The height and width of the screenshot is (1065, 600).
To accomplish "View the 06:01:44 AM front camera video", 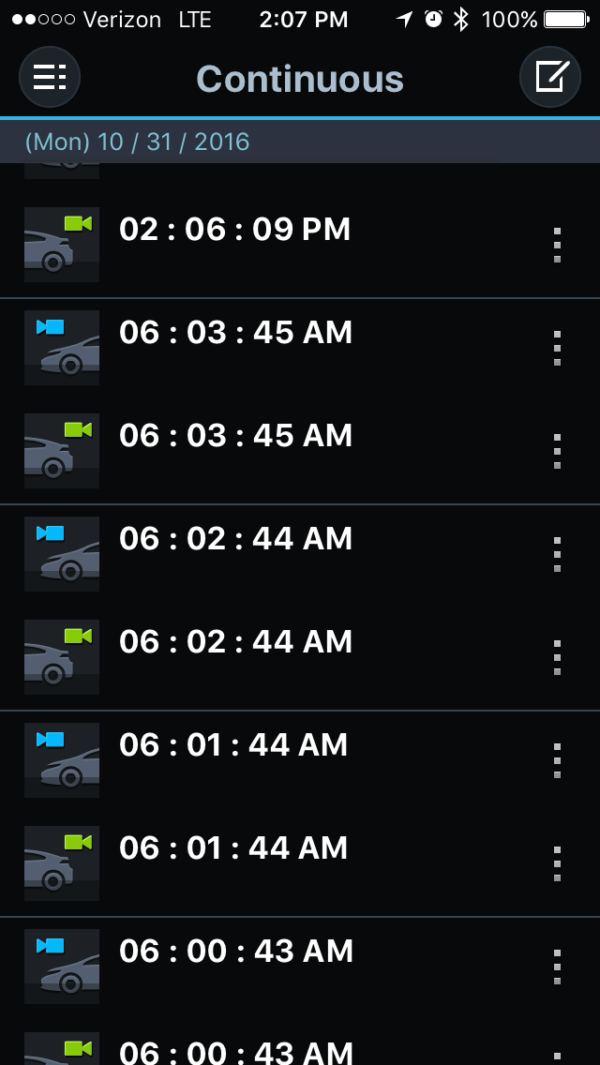I will click(x=300, y=865).
